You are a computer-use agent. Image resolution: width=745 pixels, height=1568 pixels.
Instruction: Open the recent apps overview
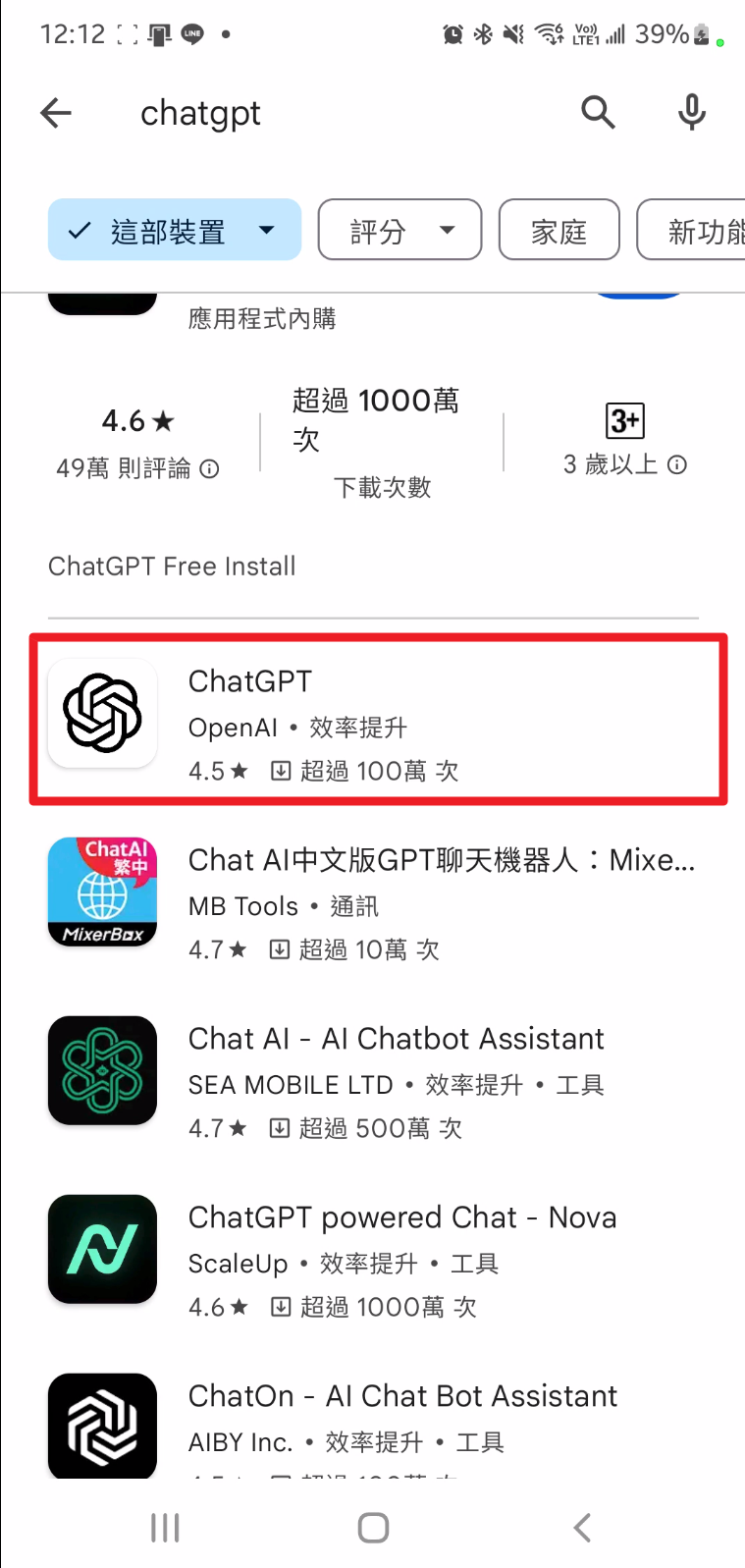click(165, 1527)
